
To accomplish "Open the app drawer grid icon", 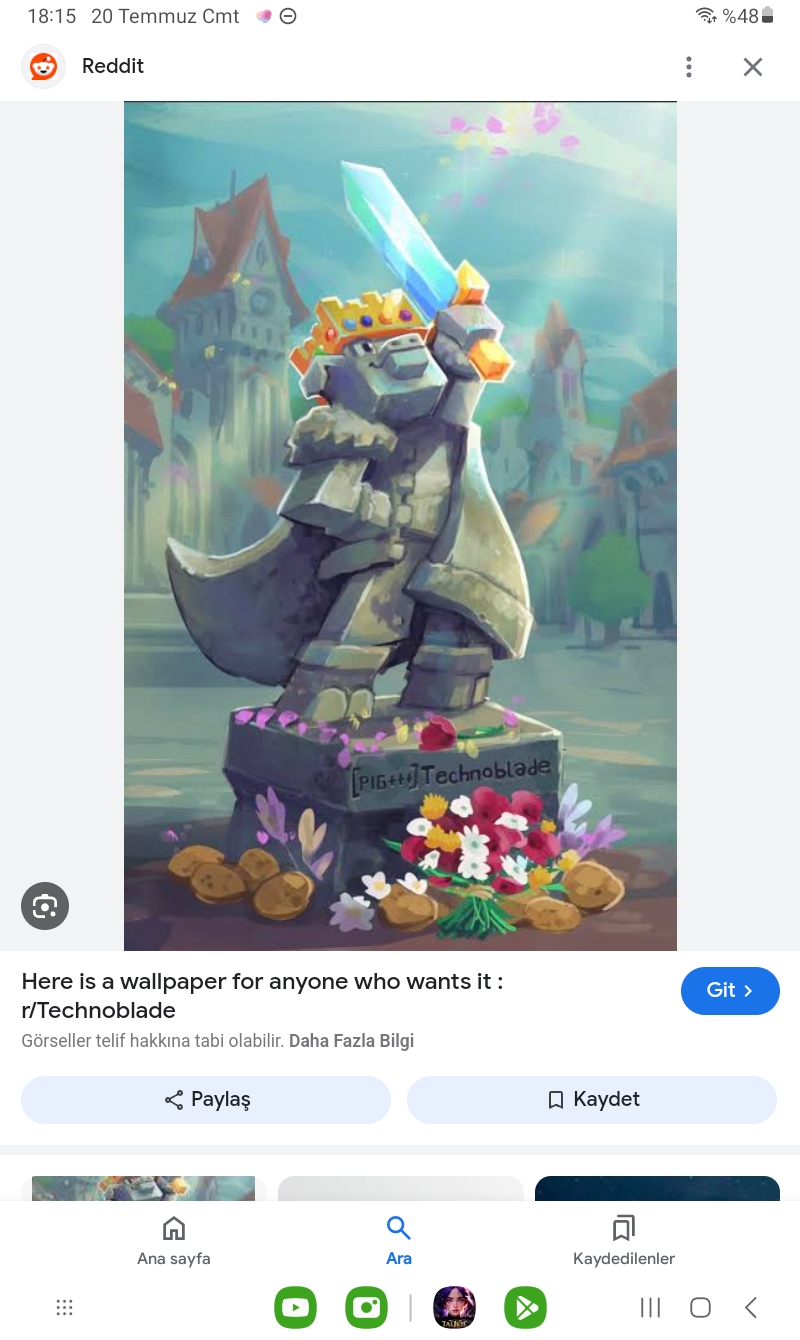I will click(65, 1307).
